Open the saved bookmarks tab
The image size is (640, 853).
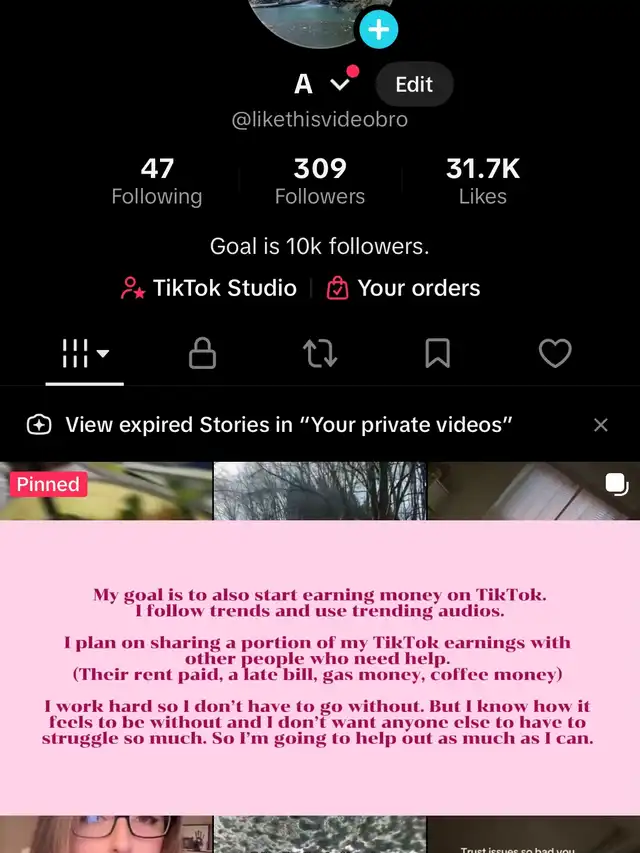437,353
